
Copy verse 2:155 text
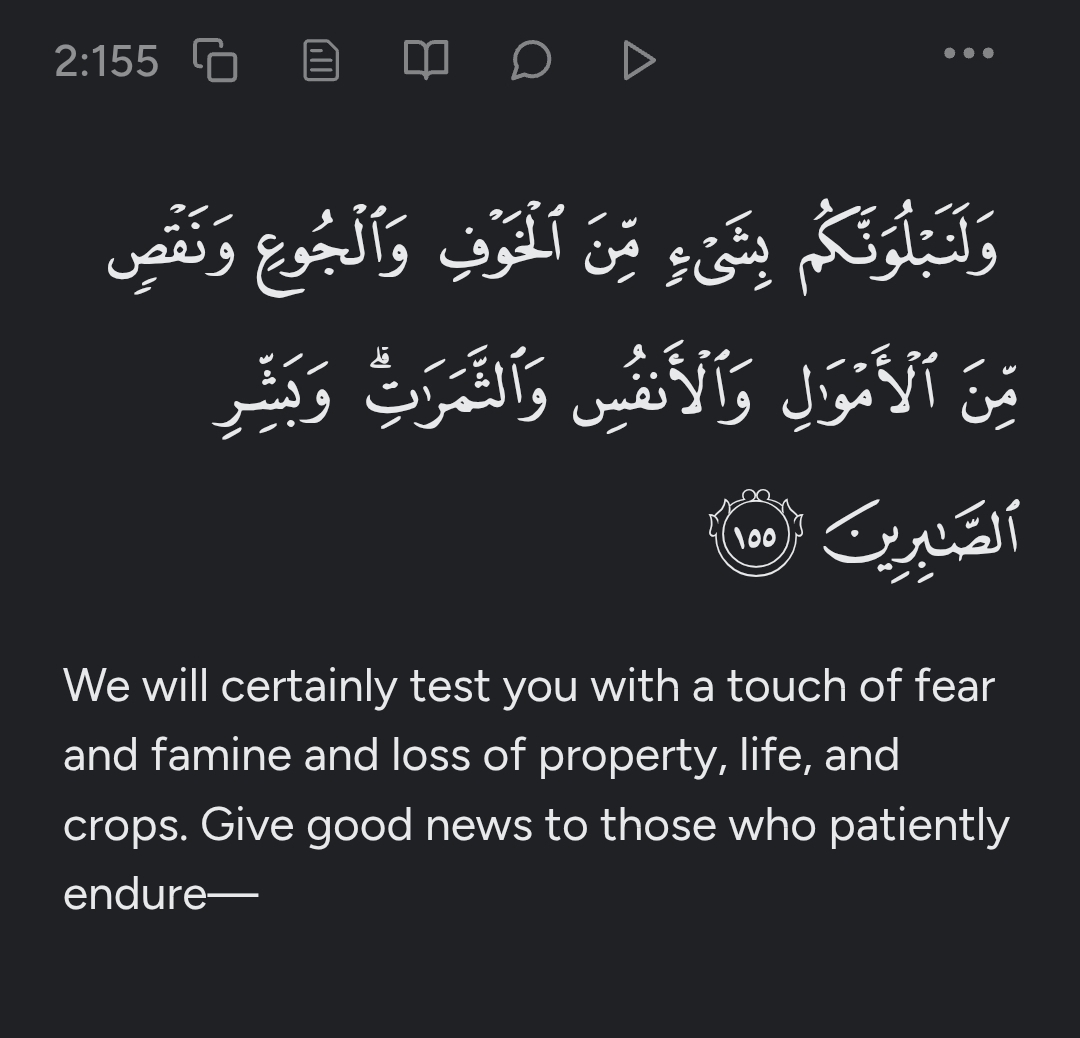pyautogui.click(x=215, y=60)
